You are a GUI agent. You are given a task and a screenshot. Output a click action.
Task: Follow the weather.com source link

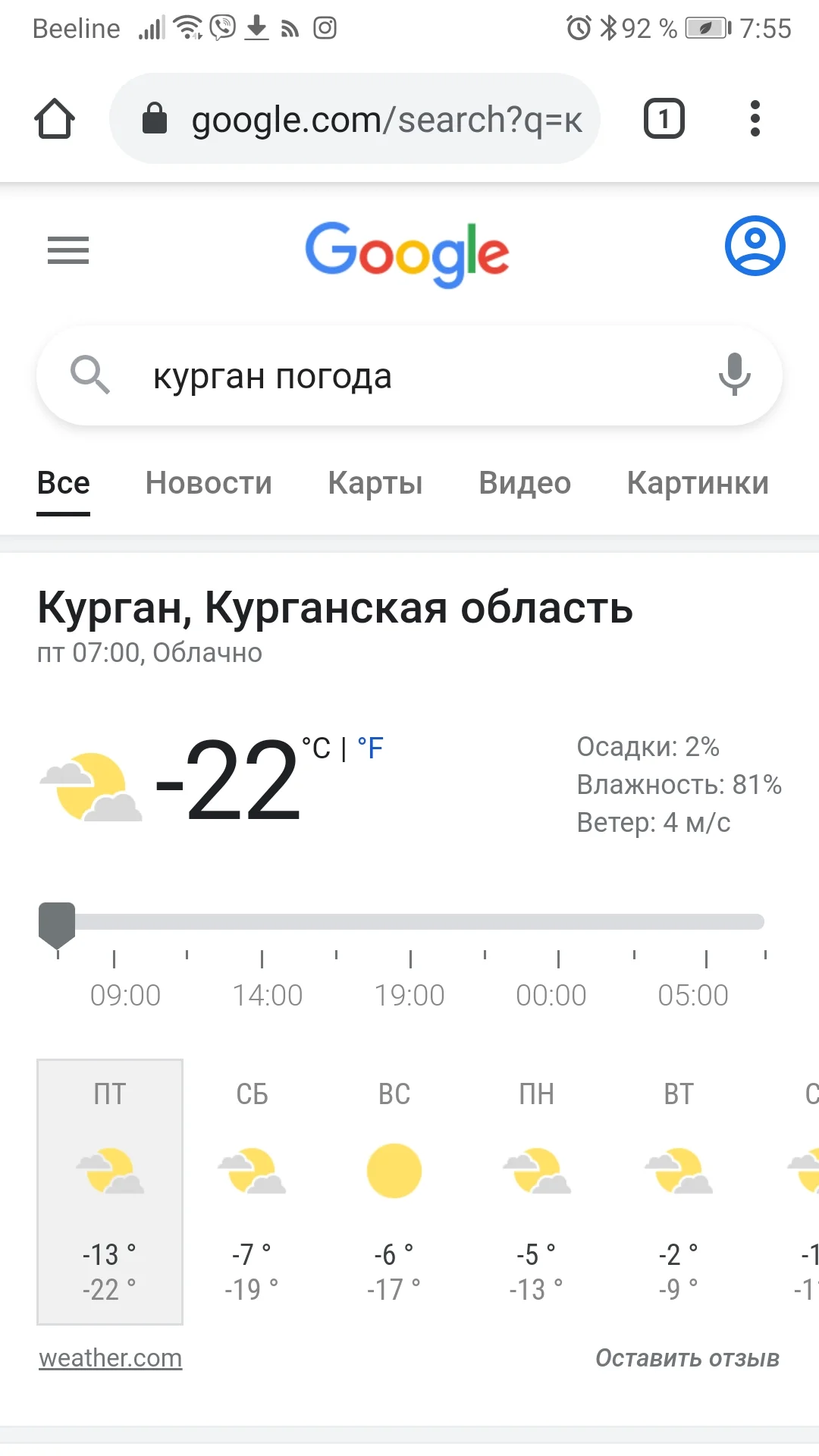[110, 1357]
